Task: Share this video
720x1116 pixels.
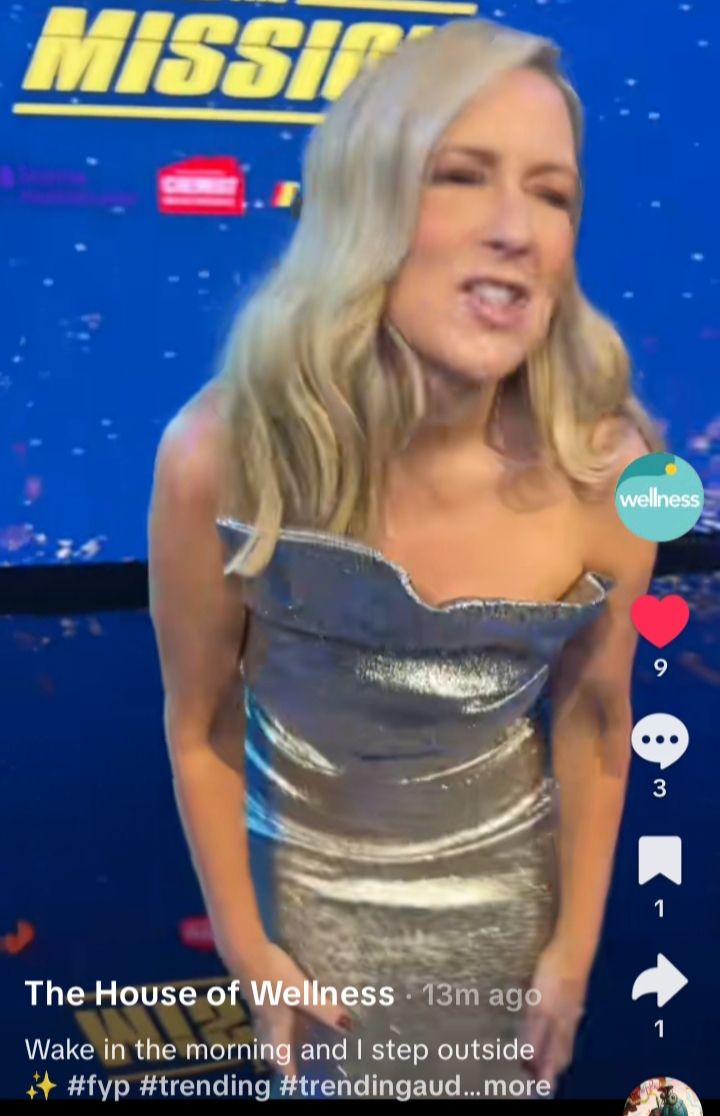Action: pyautogui.click(x=660, y=981)
